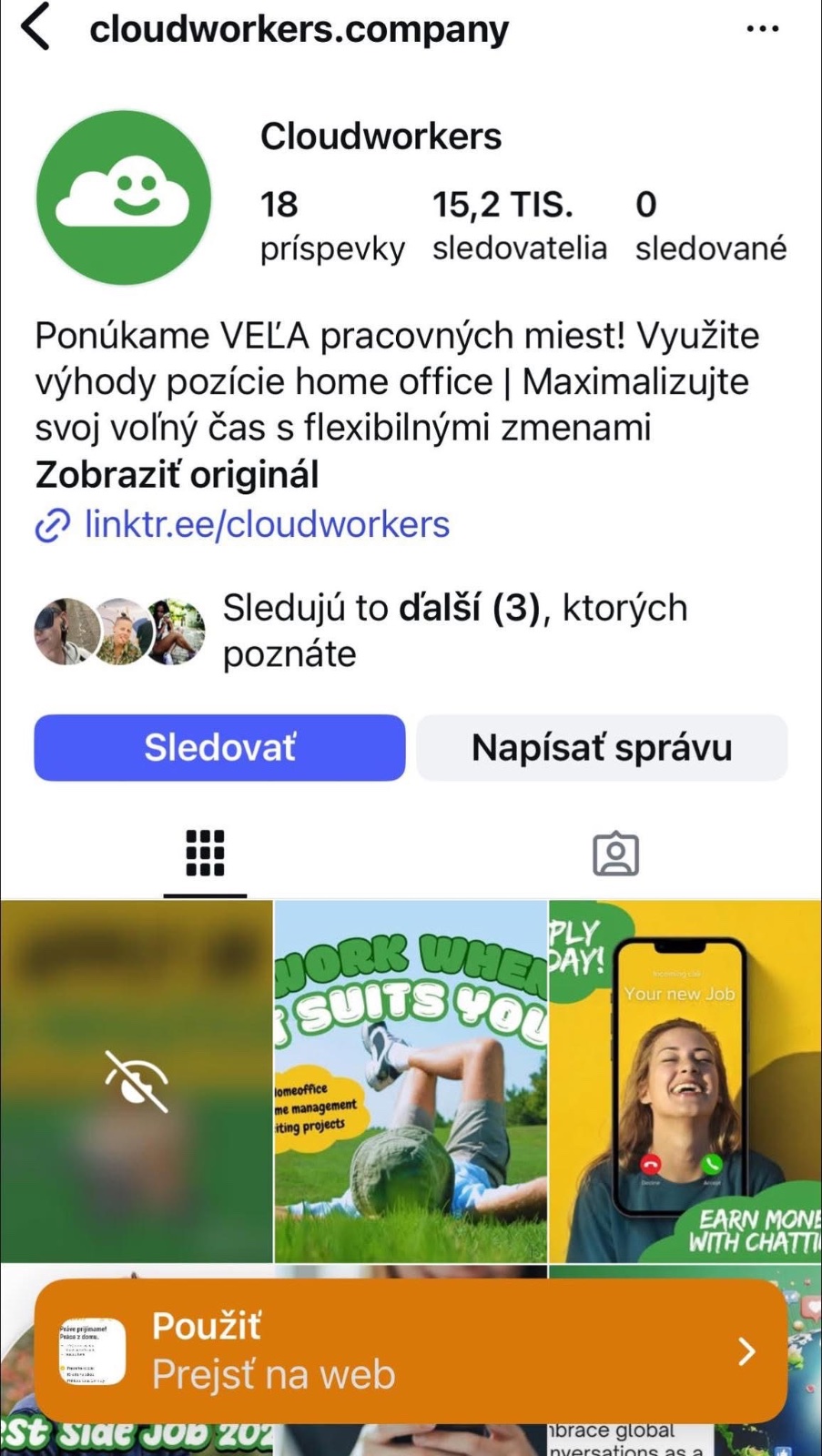
Task: Open the blurred sensitive post tile
Action: pyautogui.click(x=137, y=1080)
